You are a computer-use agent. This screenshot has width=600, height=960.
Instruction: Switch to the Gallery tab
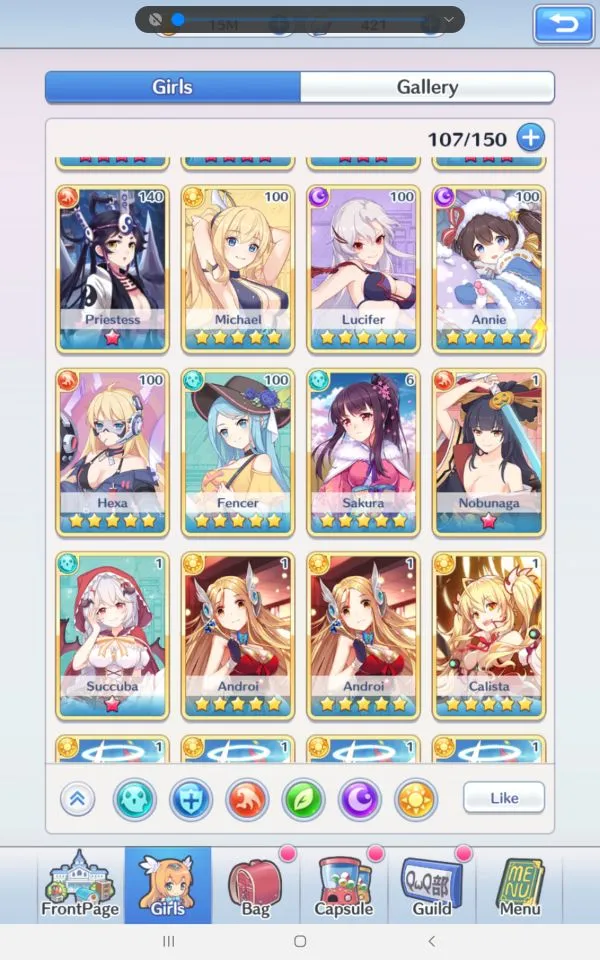coord(427,87)
